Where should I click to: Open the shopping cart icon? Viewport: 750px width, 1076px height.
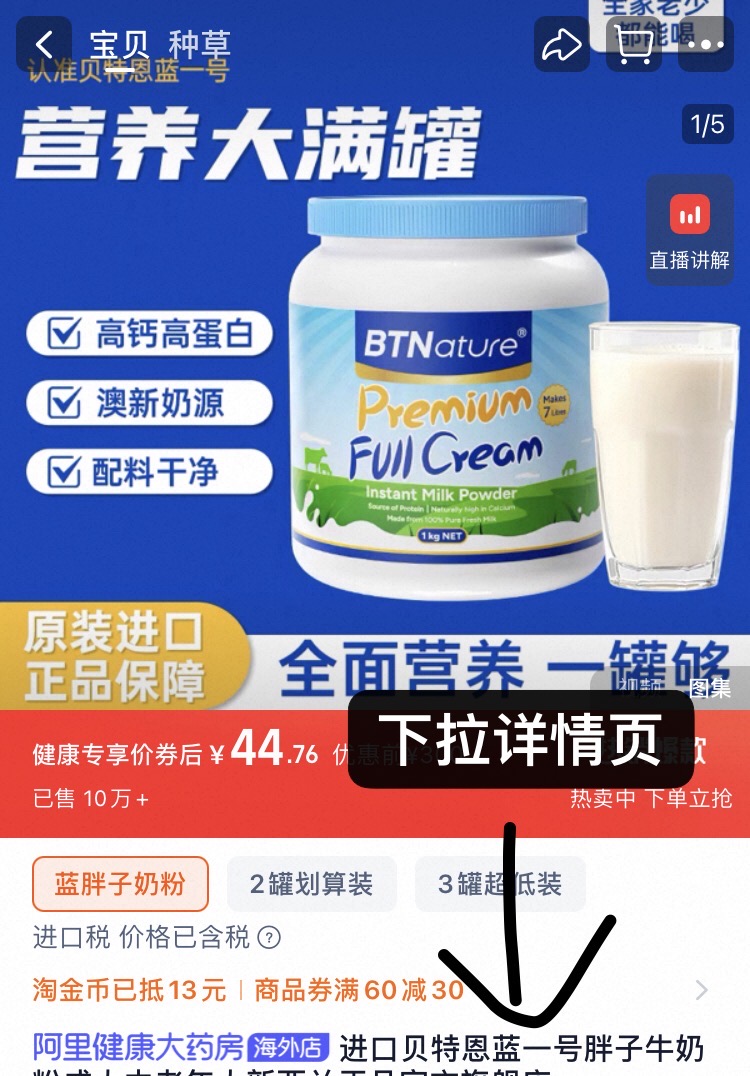634,44
